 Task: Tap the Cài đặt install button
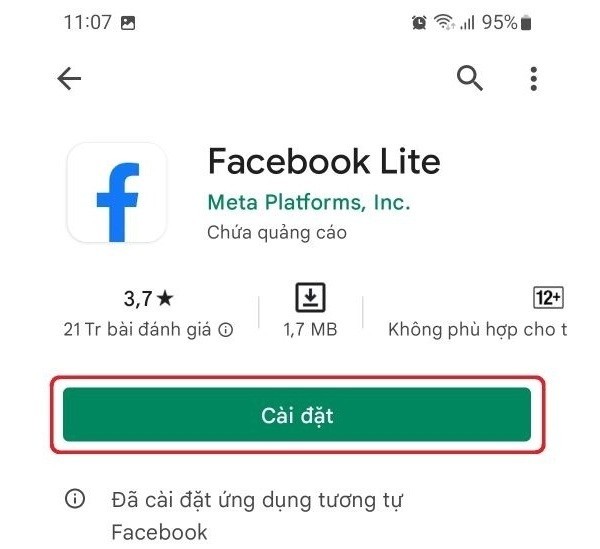pyautogui.click(x=297, y=415)
